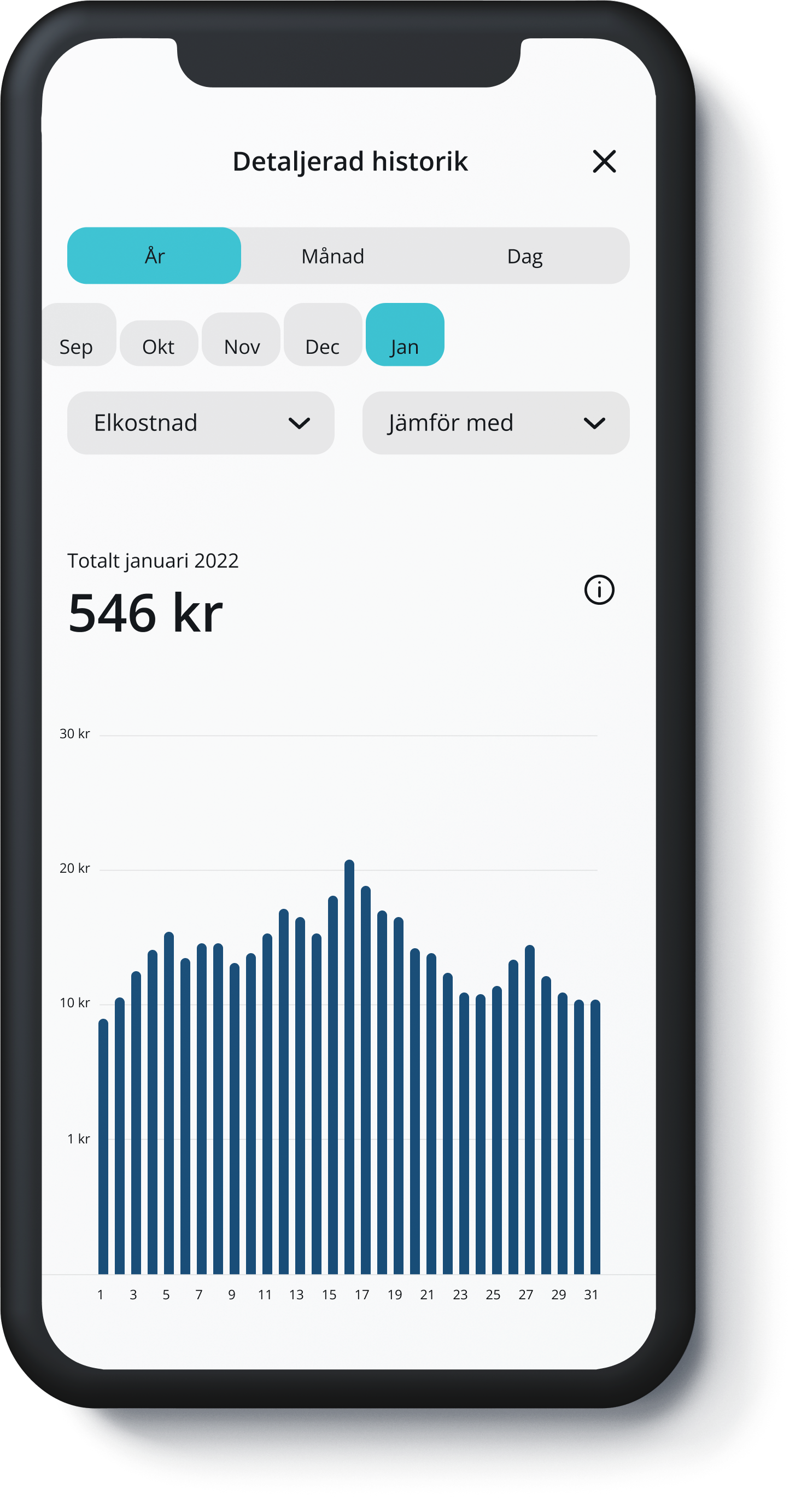Choose the Okt month chip
807x1512 pixels.
tap(159, 343)
